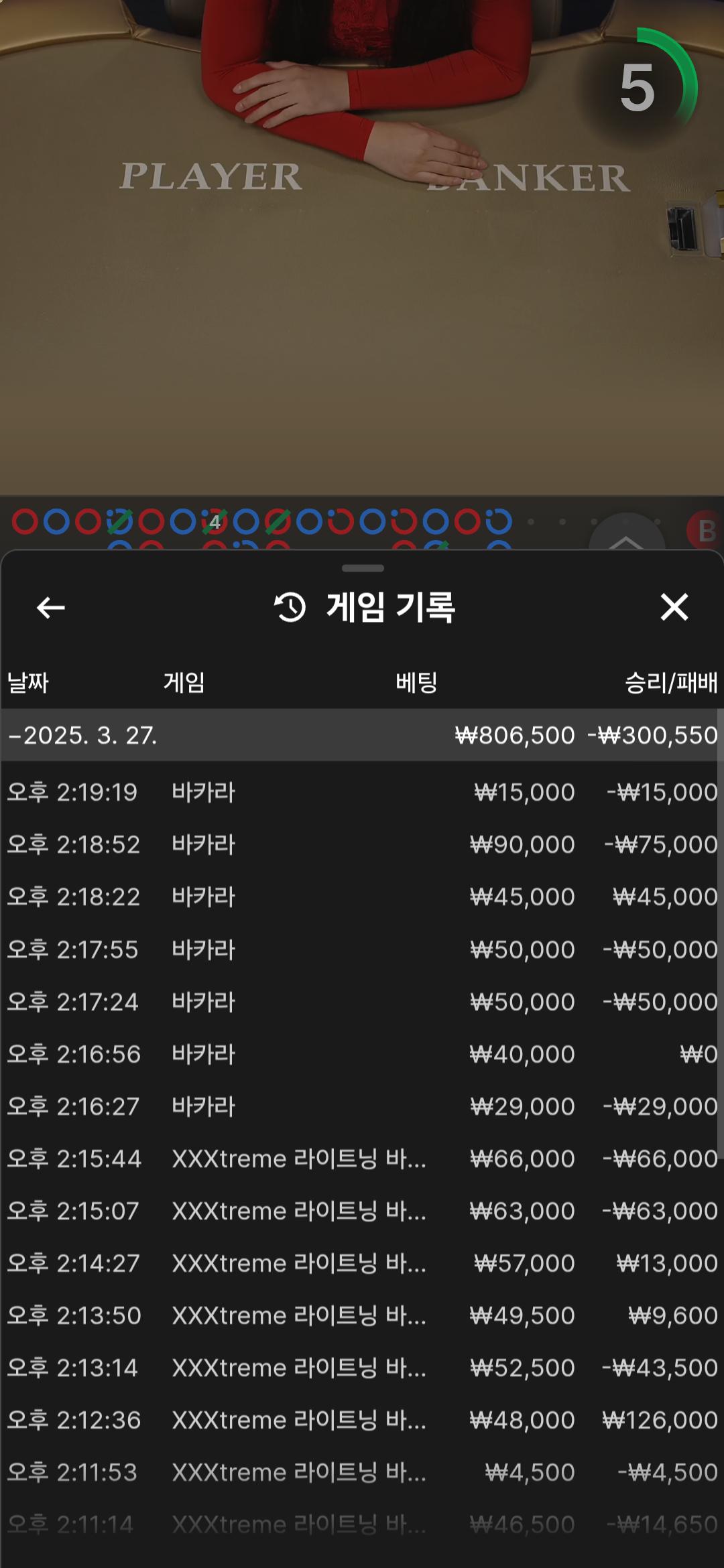The height and width of the screenshot is (1568, 724).
Task: Open the 오후 2:15:44 XXXtreme record
Action: 362,1159
